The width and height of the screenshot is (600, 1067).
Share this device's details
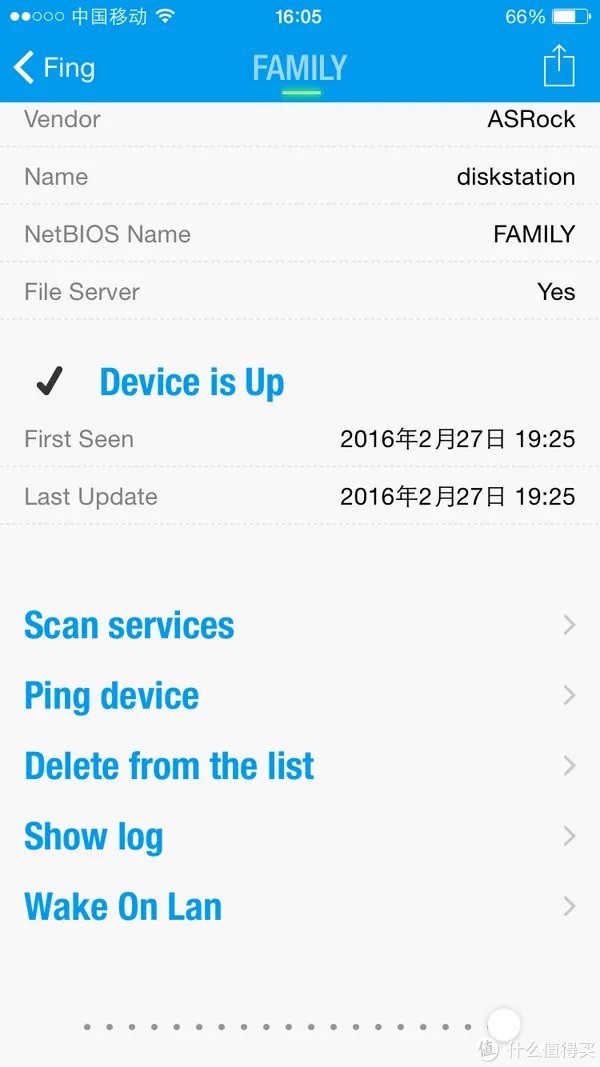point(559,67)
